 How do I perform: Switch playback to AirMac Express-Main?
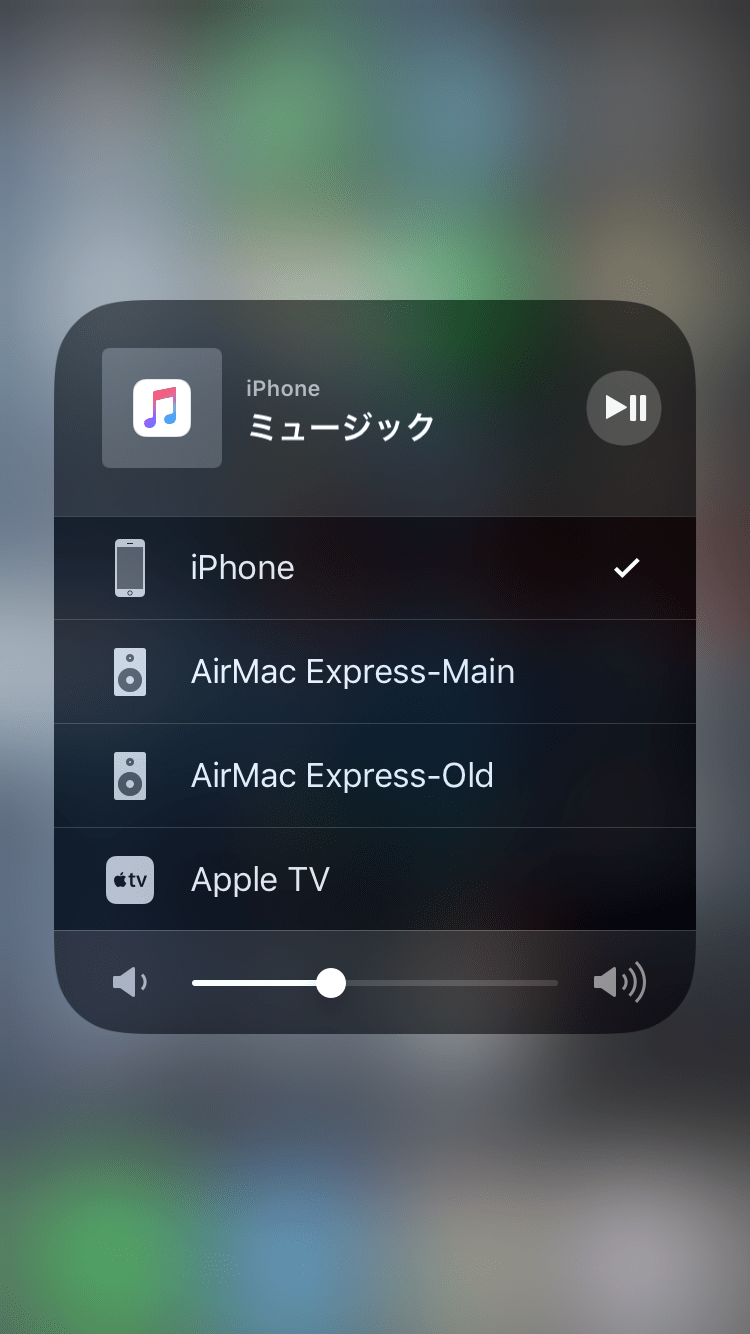point(375,672)
